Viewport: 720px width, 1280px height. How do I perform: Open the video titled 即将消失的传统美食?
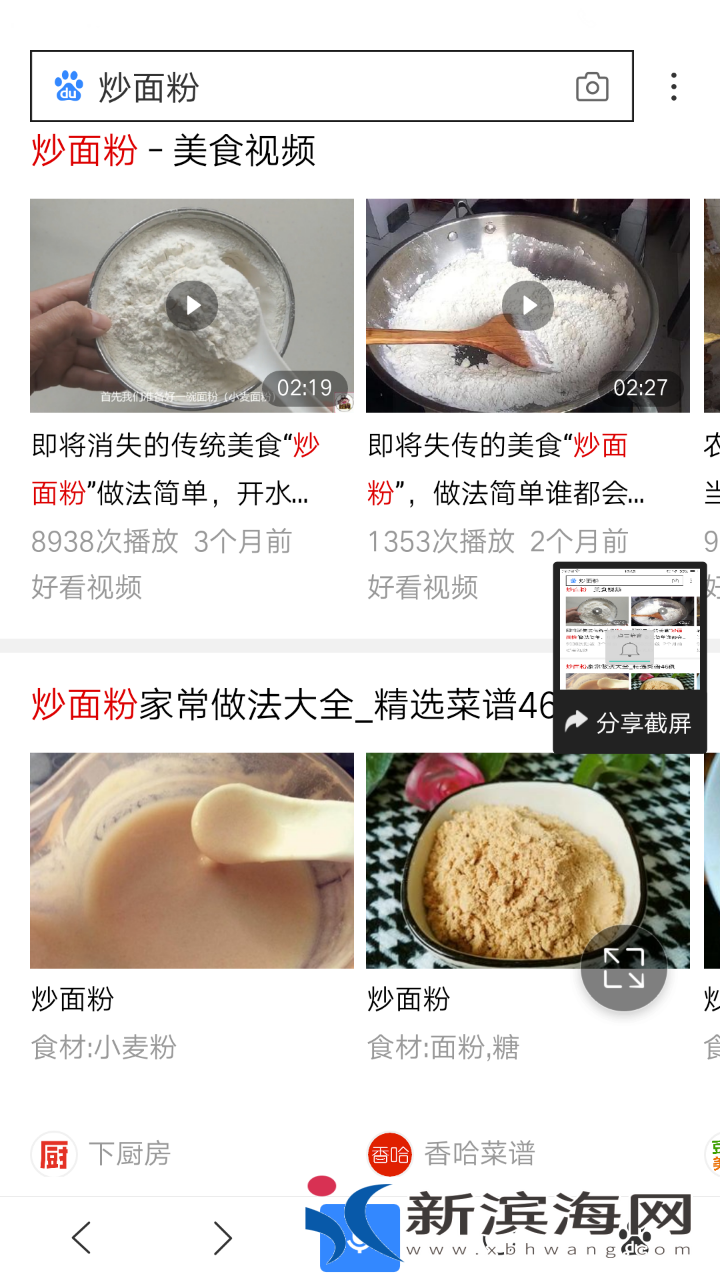(x=176, y=468)
